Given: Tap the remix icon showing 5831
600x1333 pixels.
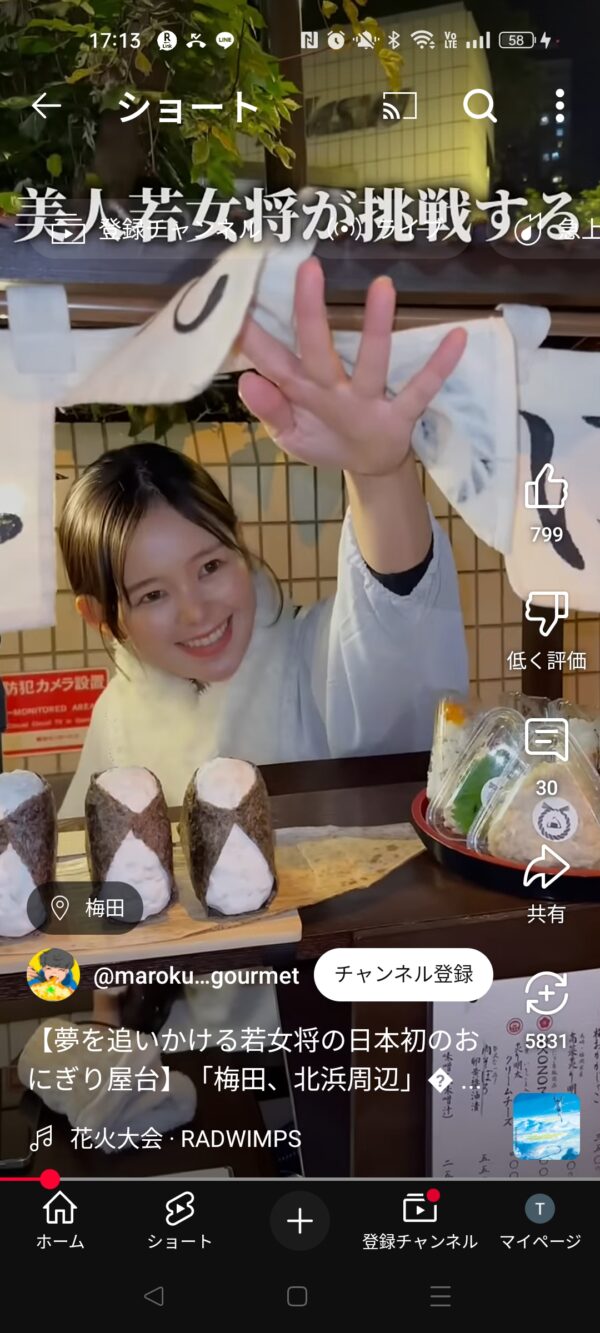Looking at the screenshot, I should tap(546, 994).
